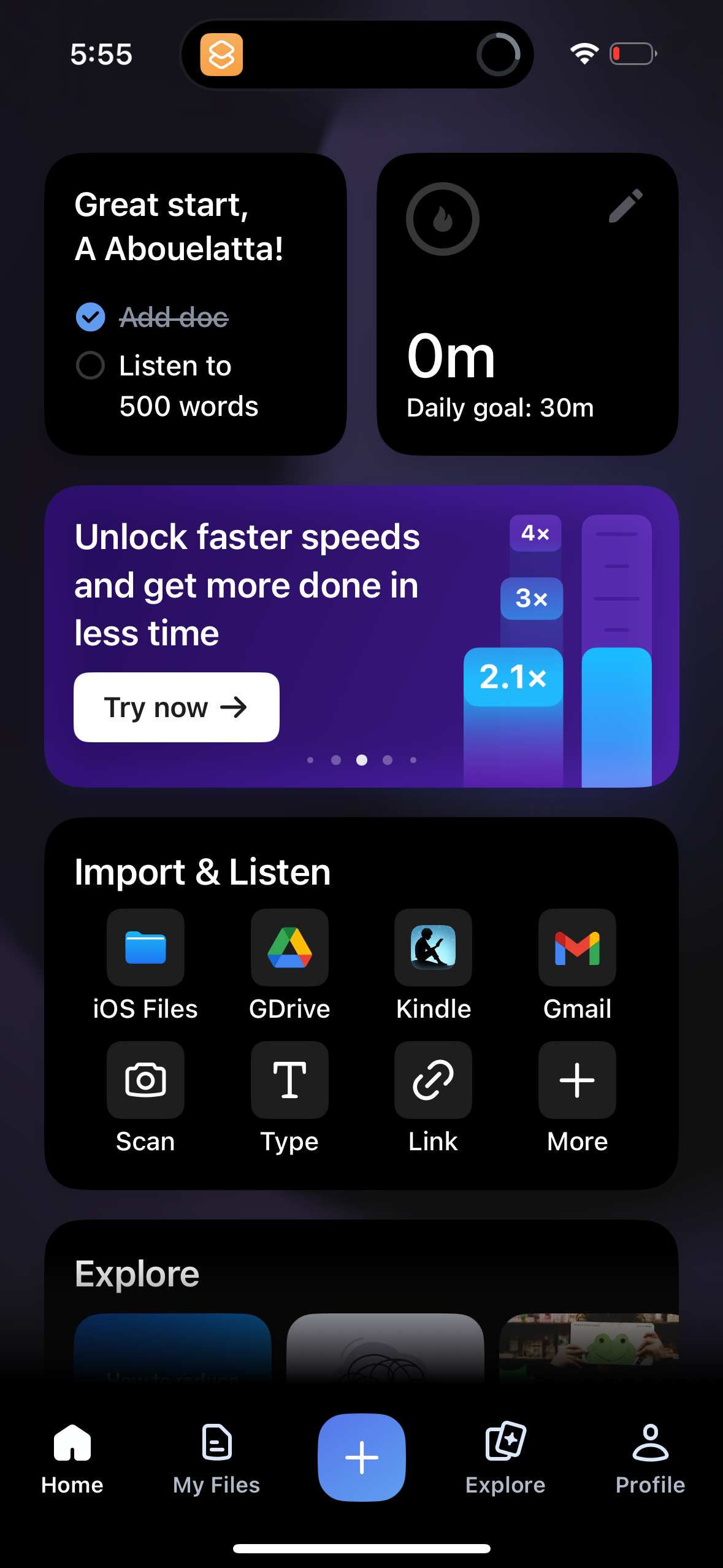
Task: Open the frog thumbnail under Explore
Action: point(589,1356)
